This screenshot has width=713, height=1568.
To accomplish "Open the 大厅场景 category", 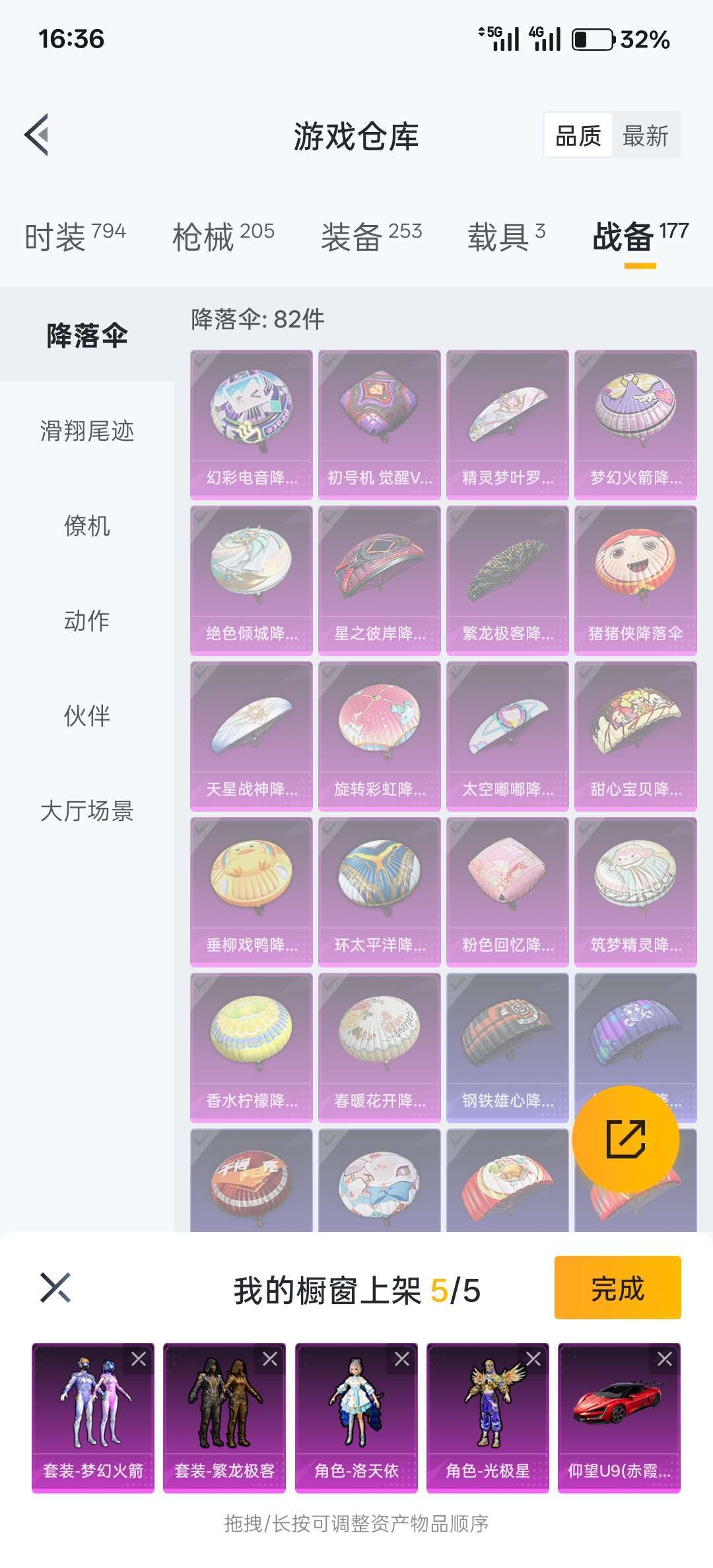I will point(86,811).
